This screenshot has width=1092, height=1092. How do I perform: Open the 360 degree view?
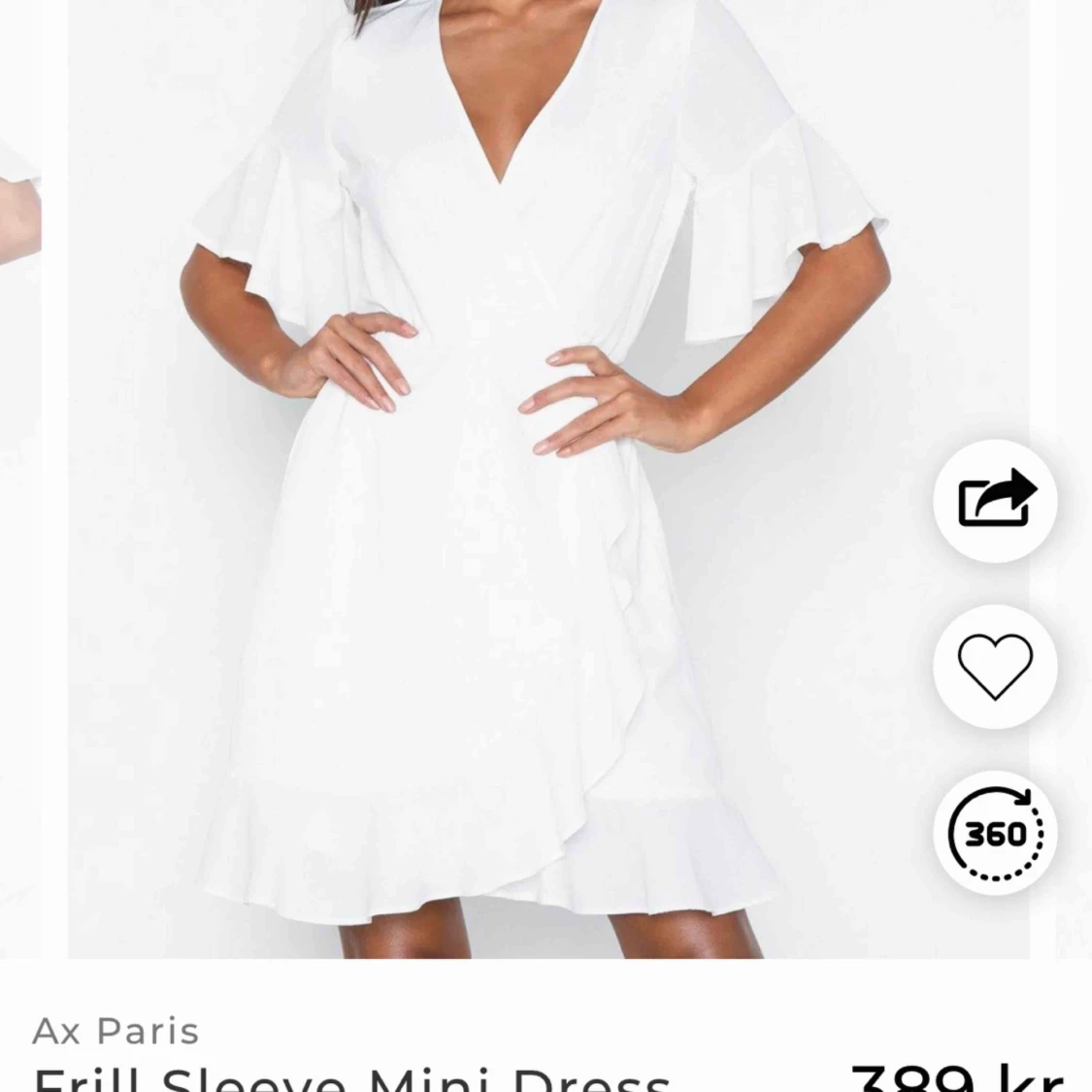(x=995, y=833)
